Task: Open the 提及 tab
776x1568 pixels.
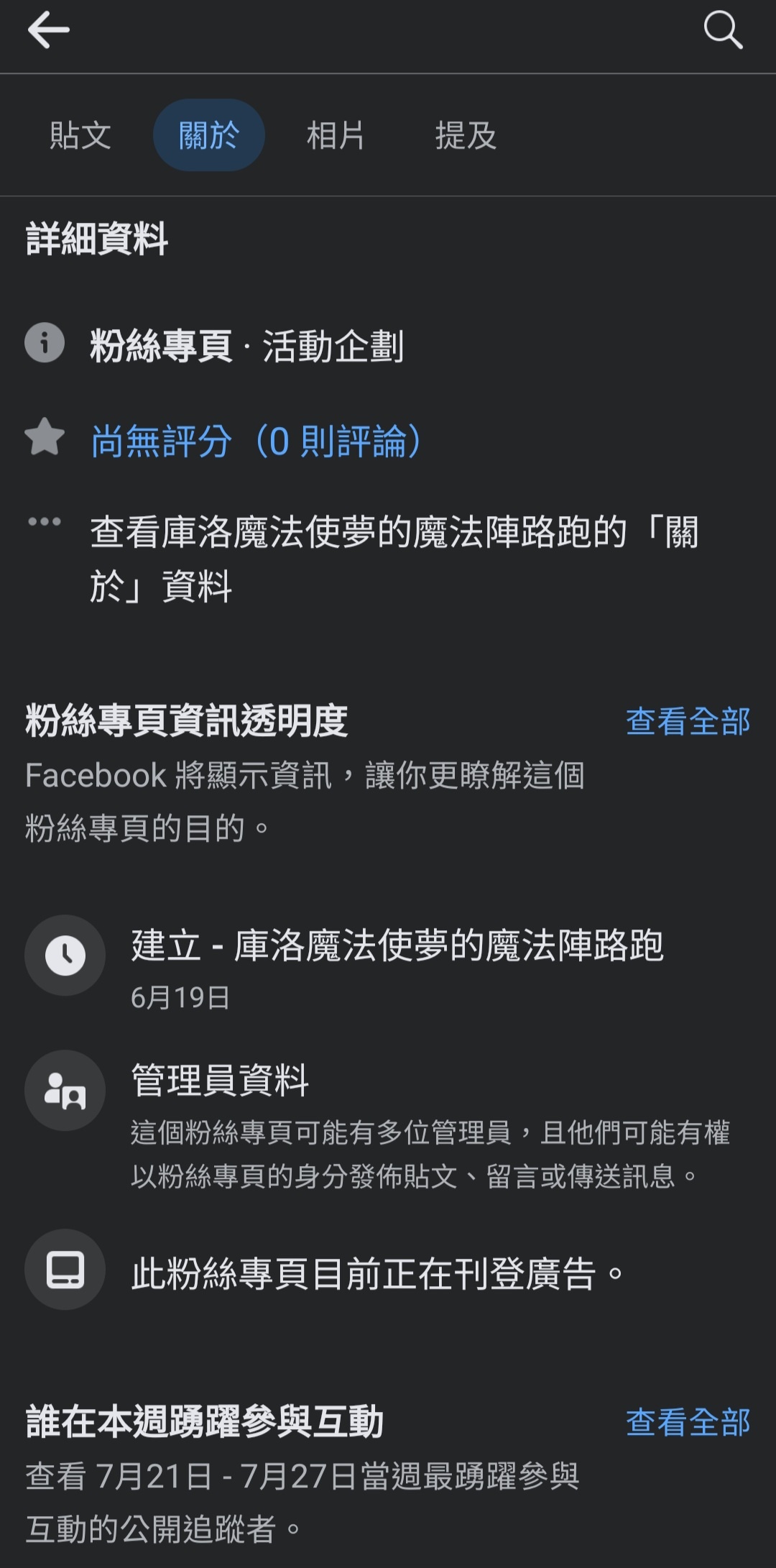Action: pyautogui.click(x=466, y=135)
